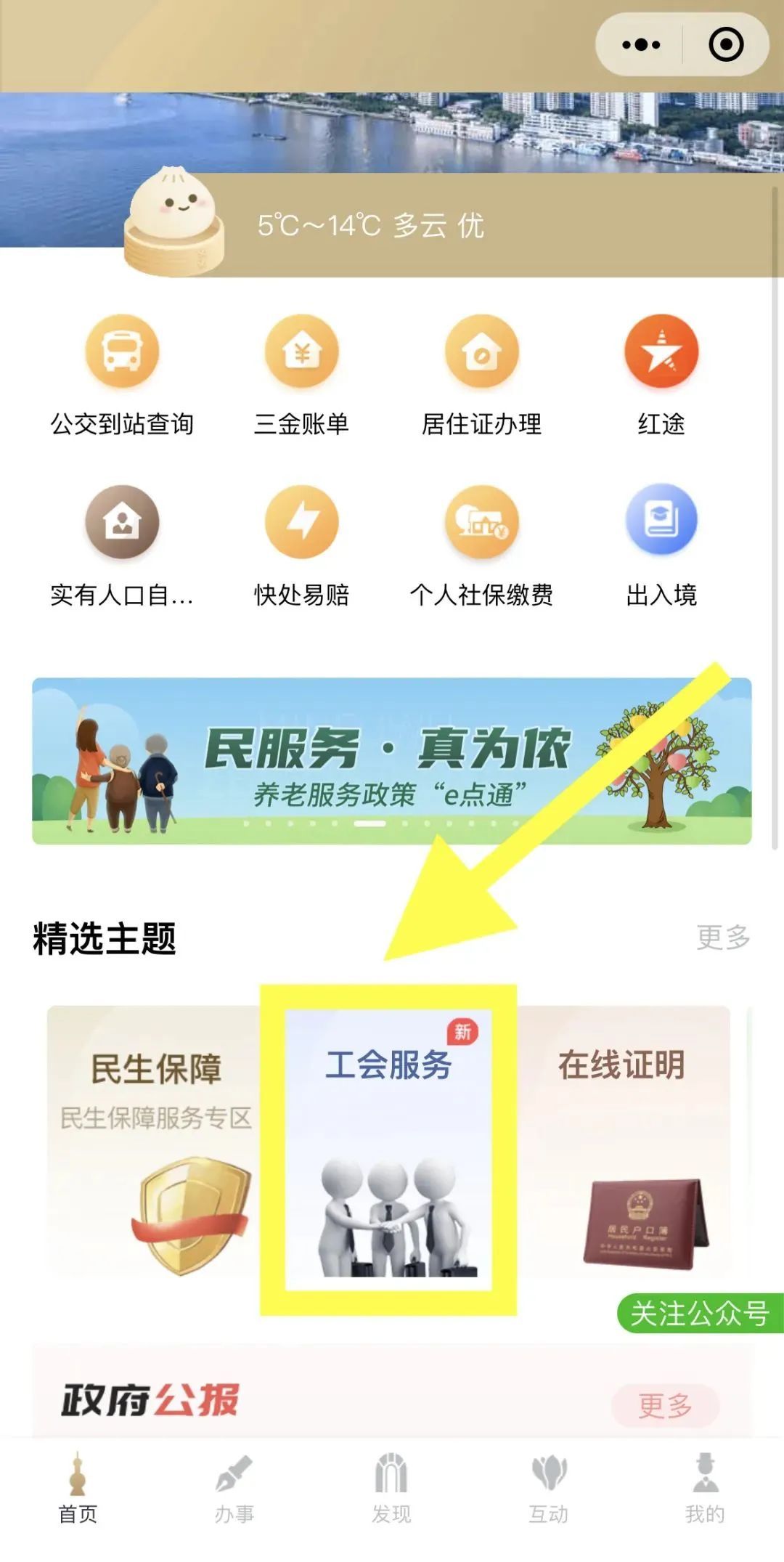The width and height of the screenshot is (784, 1562).
Task: Open the 在线证明 theme card
Action: 622,1140
